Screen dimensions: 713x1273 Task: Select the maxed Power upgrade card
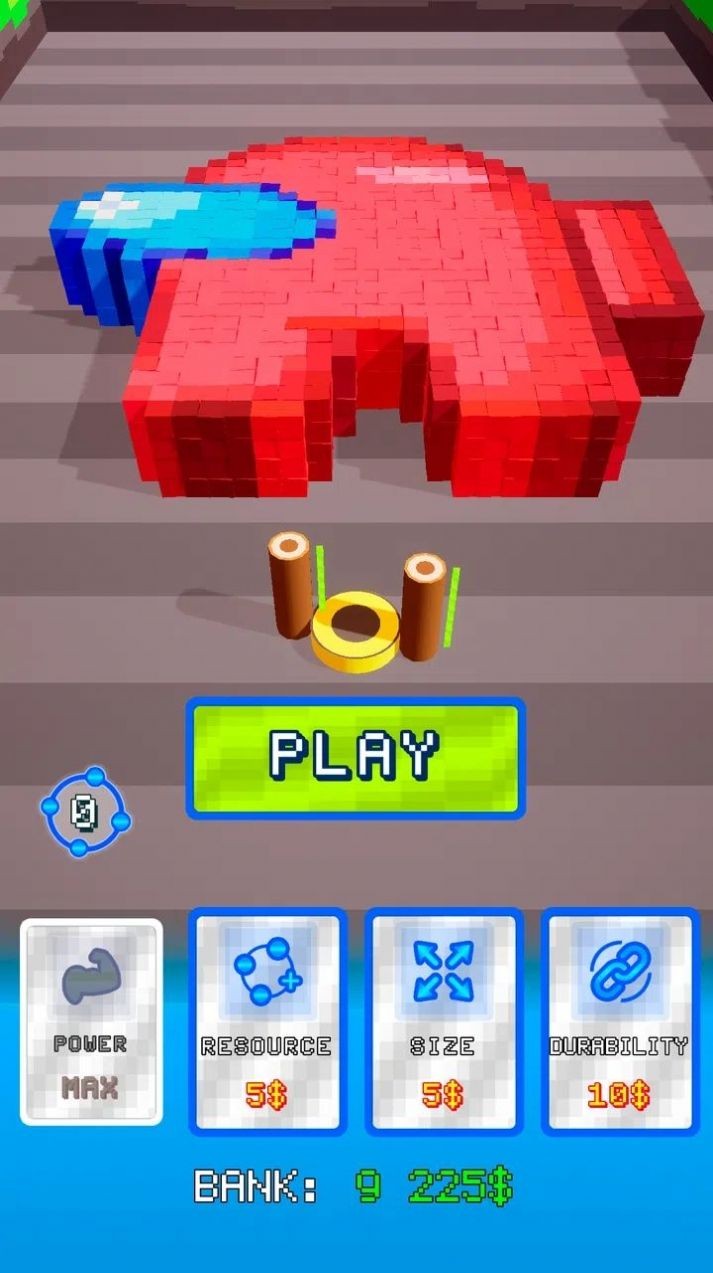(x=91, y=1021)
